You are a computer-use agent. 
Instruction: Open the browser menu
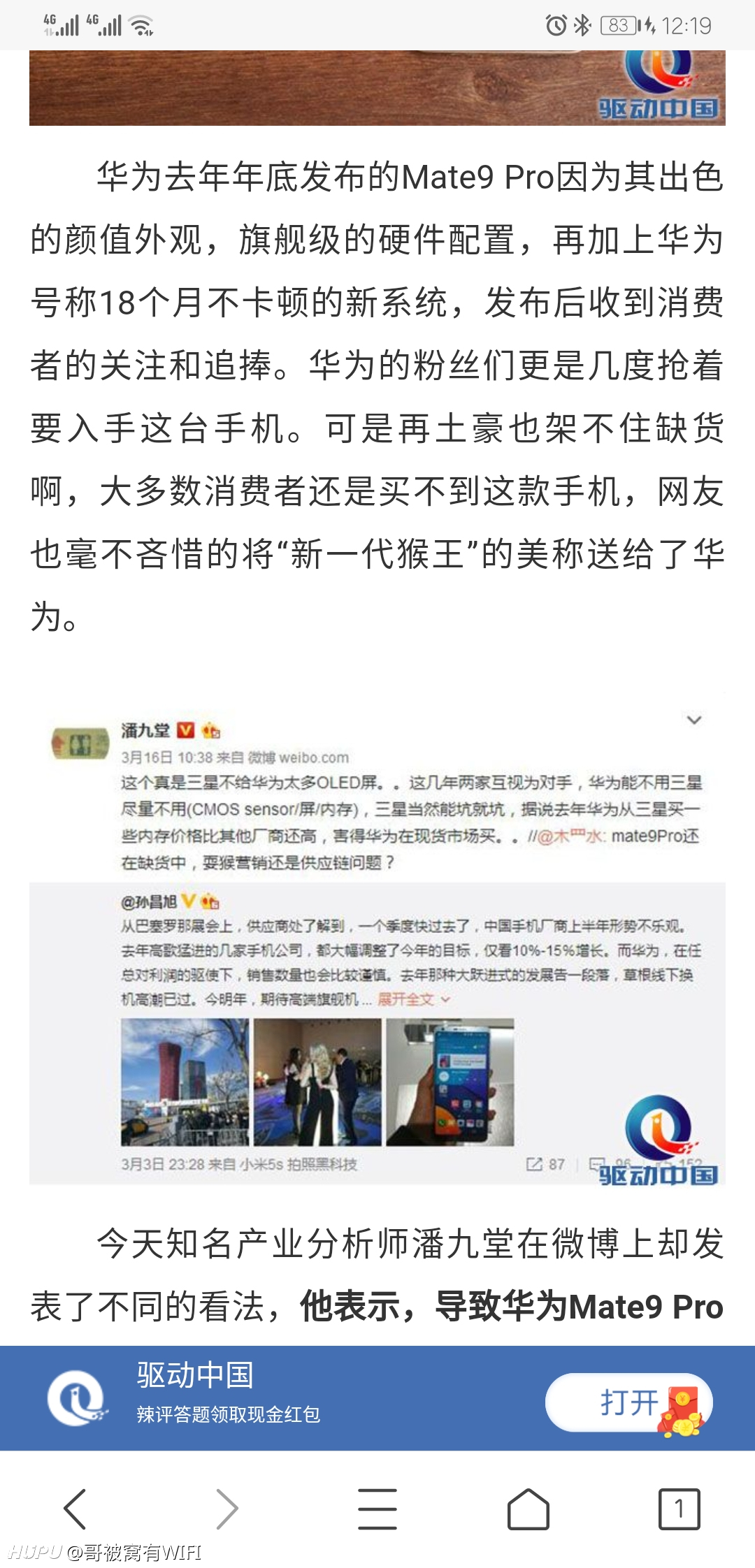(377, 1509)
